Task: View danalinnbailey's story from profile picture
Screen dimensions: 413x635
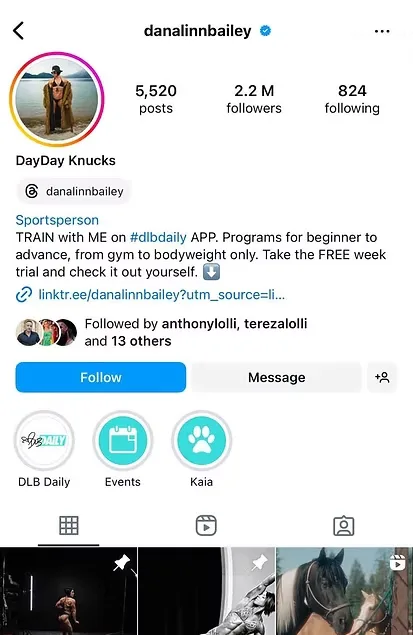Action: (57, 99)
